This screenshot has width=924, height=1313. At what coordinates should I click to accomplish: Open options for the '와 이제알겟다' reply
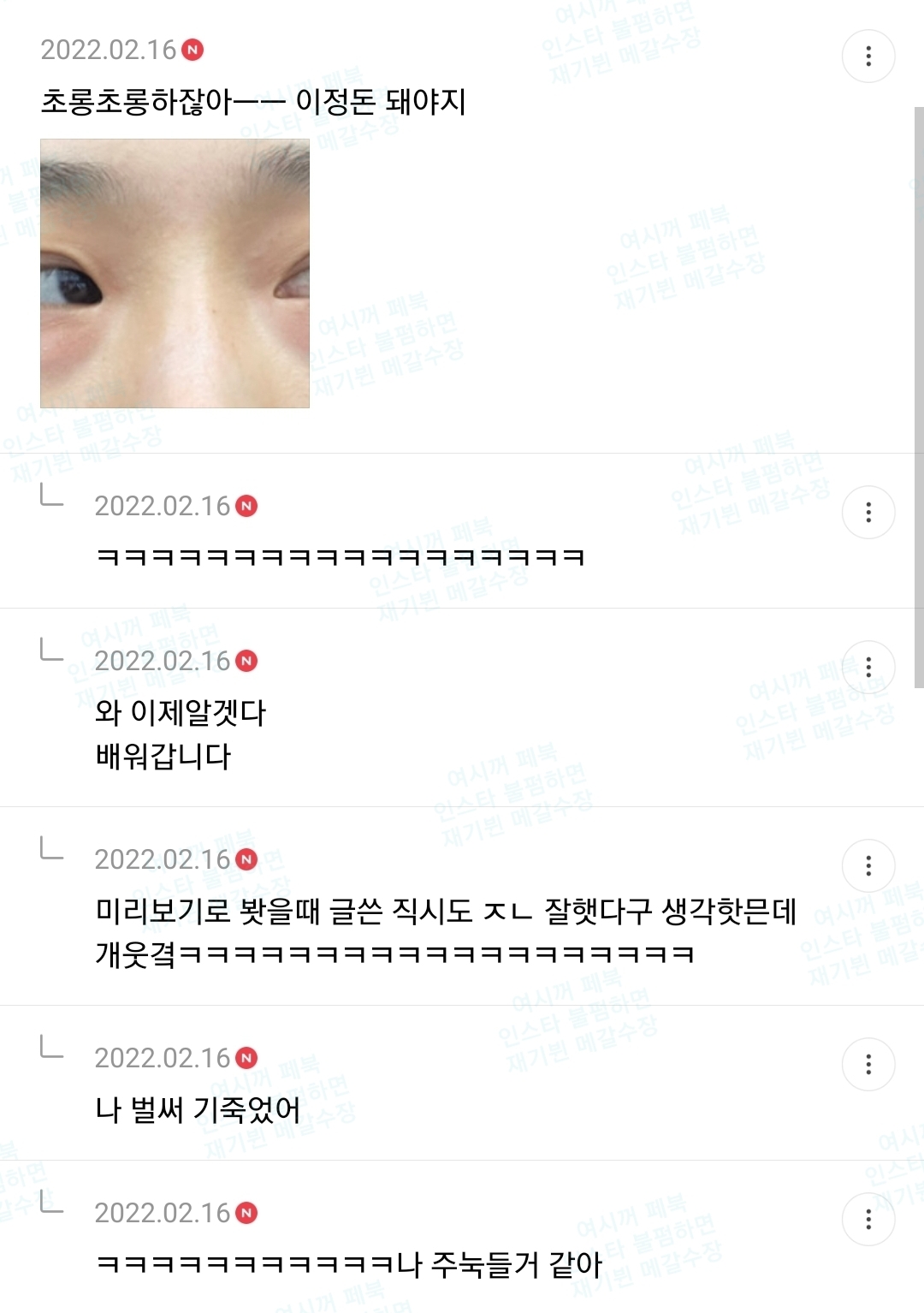(868, 668)
